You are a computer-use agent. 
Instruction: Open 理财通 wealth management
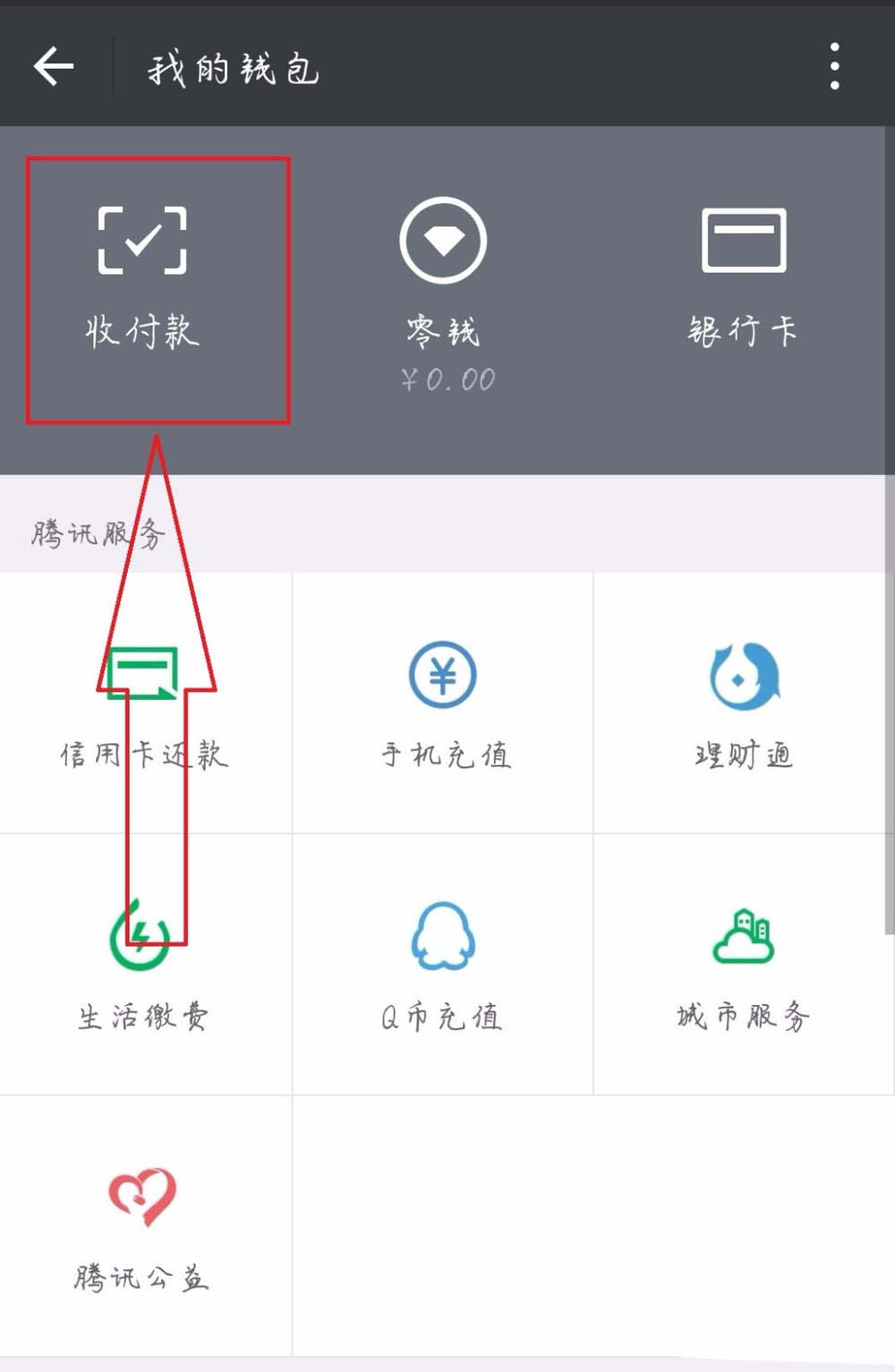(743, 703)
